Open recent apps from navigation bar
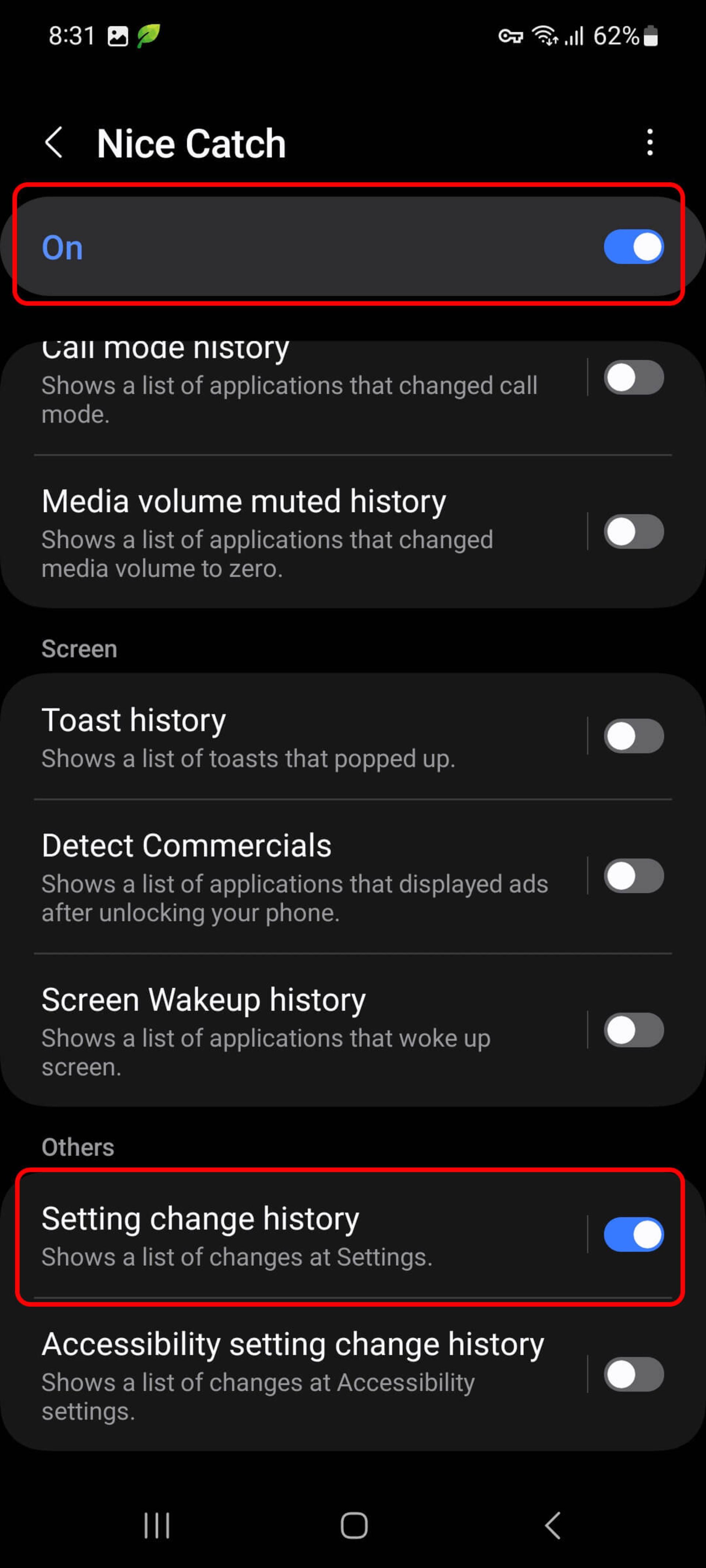The height and width of the screenshot is (1568, 706). coord(157,1525)
